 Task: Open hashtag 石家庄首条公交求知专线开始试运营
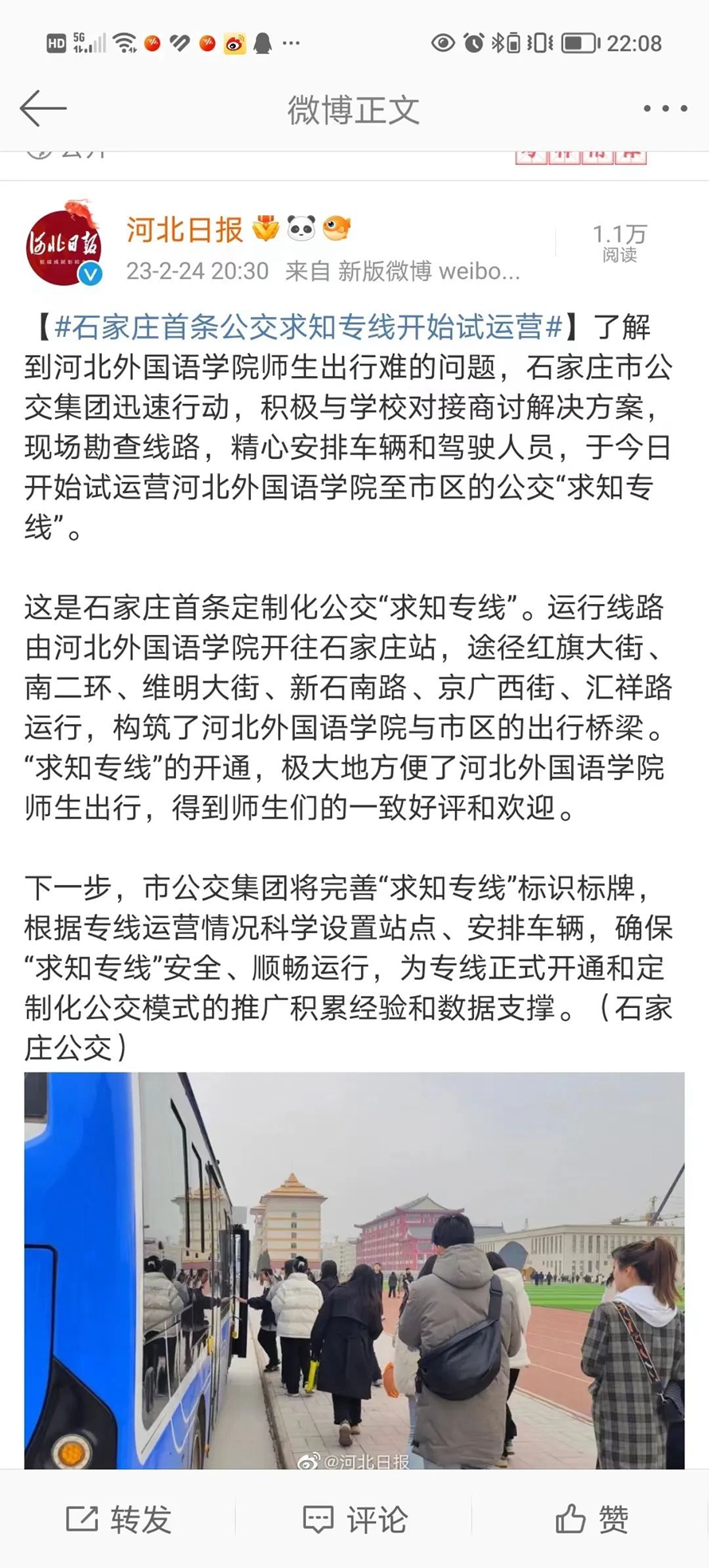tap(308, 327)
